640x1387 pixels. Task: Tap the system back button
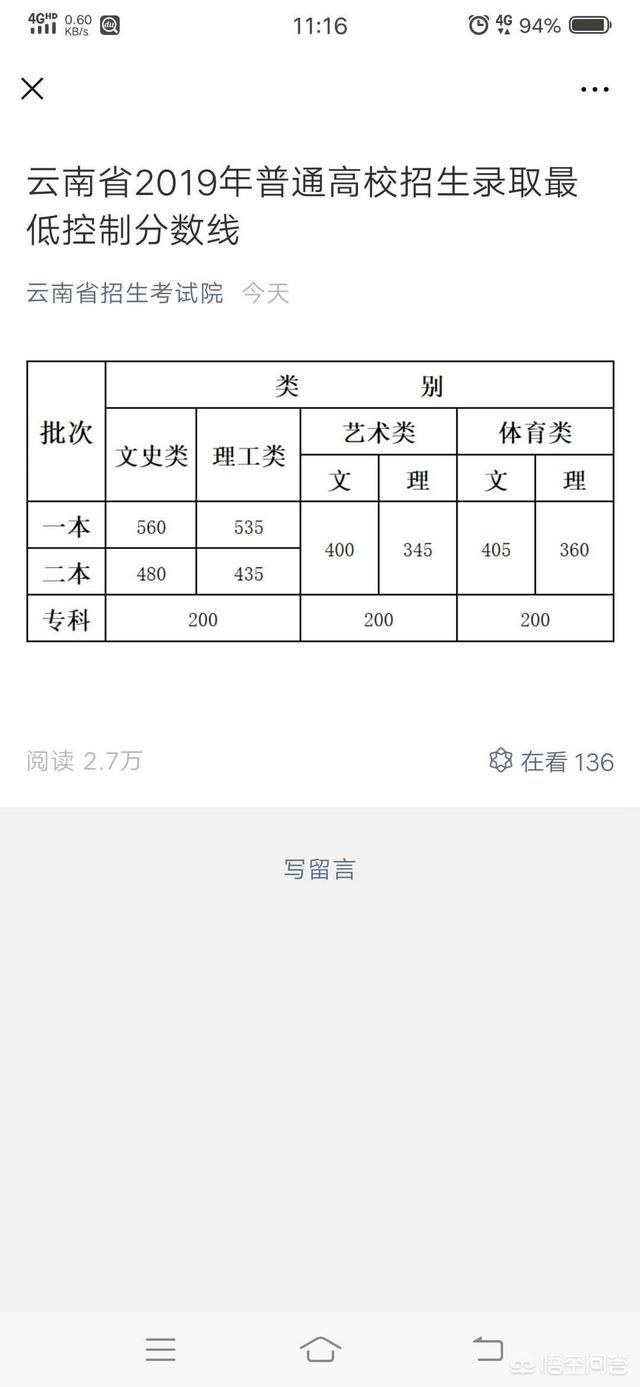488,1349
